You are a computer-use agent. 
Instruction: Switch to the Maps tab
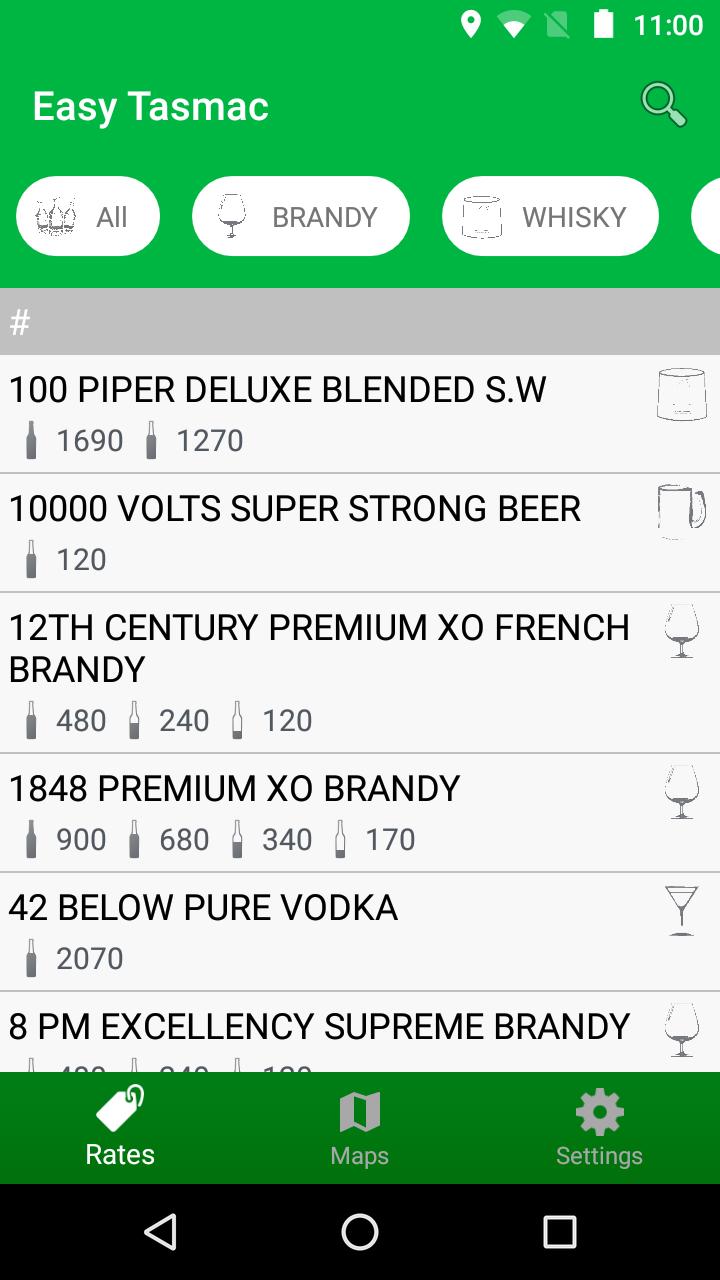tap(360, 1128)
